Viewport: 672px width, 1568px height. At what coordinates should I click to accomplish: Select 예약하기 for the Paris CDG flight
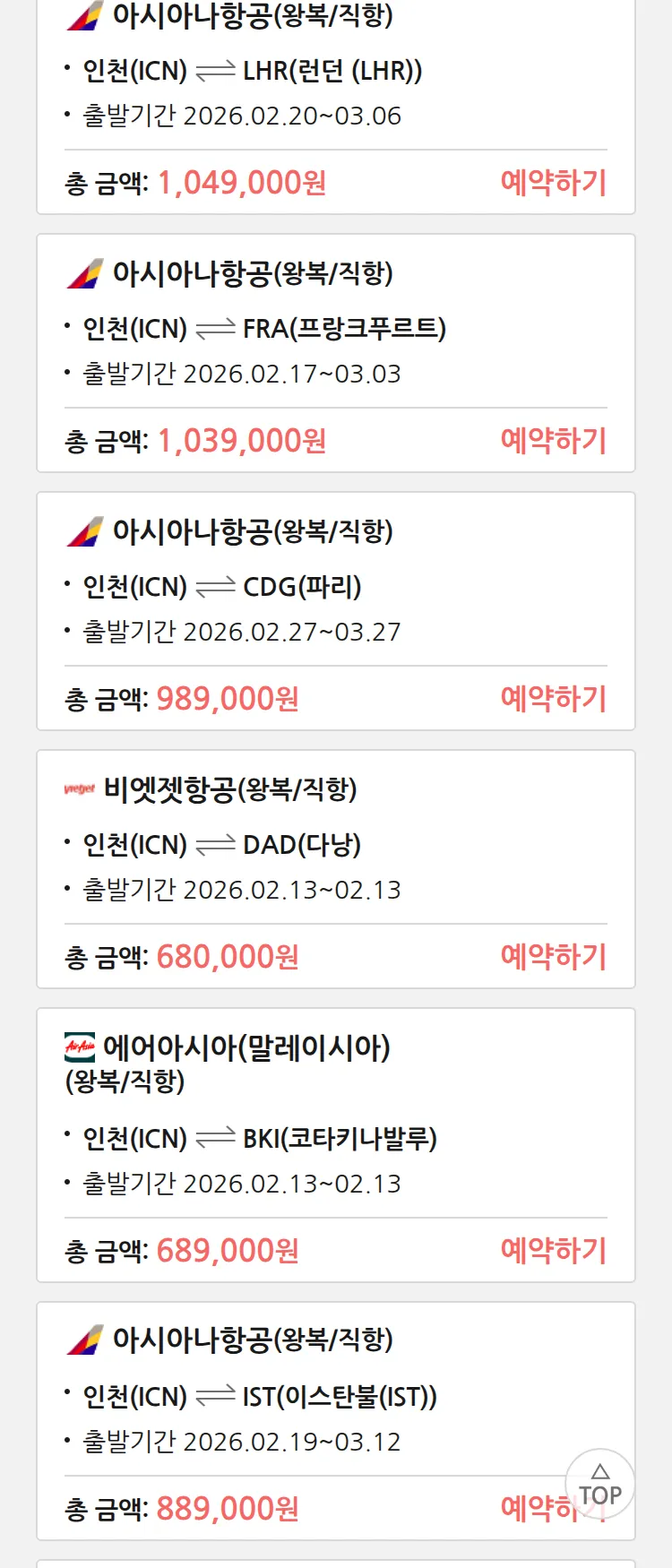coord(553,699)
